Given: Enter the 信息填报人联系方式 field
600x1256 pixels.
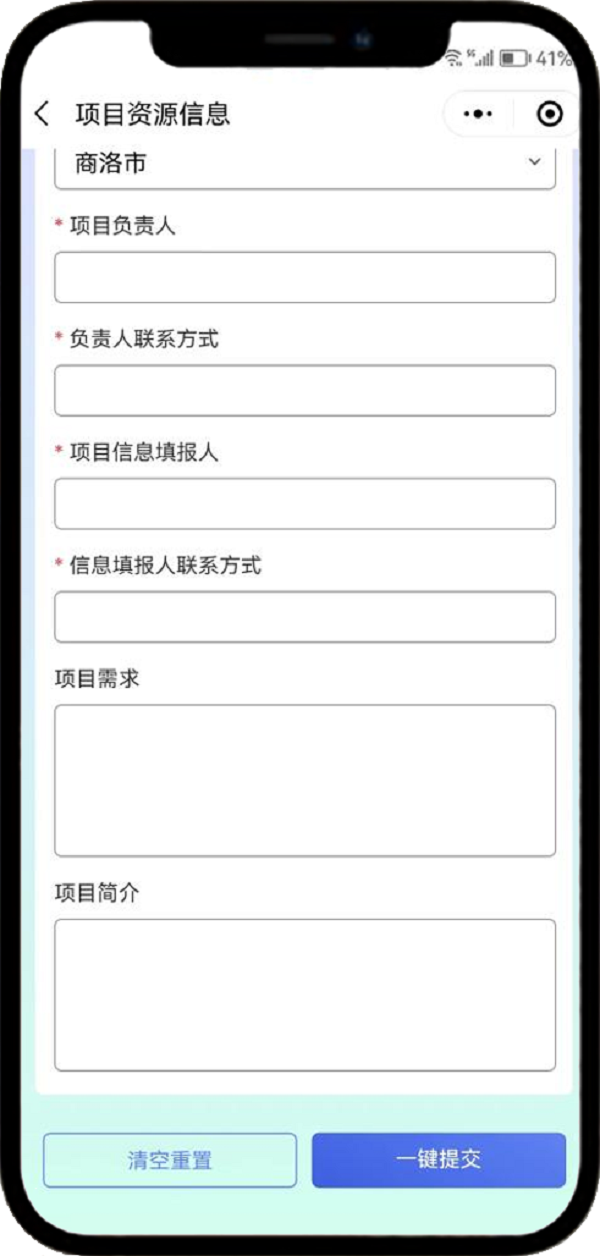Looking at the screenshot, I should [x=305, y=616].
